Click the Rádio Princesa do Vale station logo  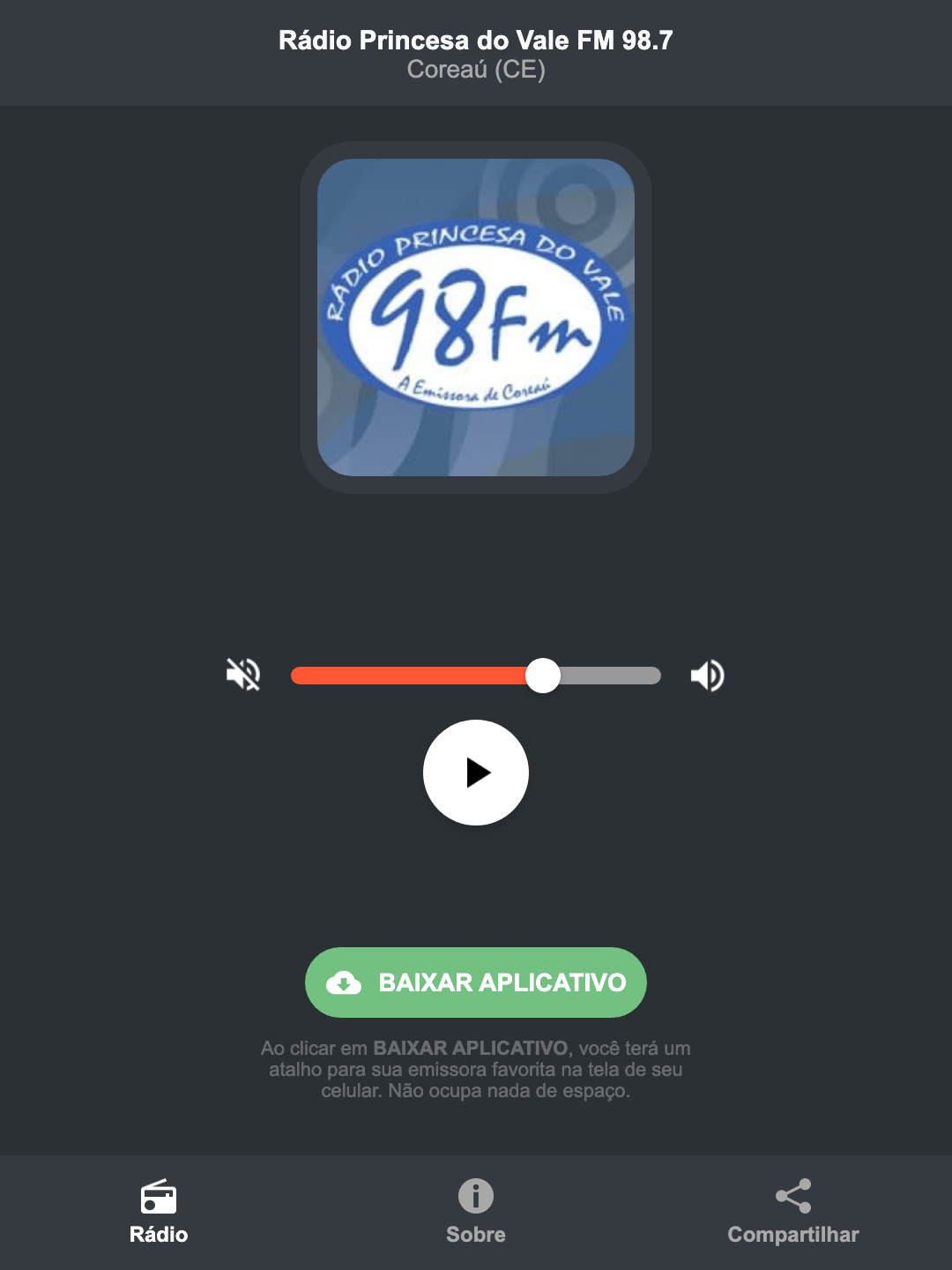click(x=475, y=314)
